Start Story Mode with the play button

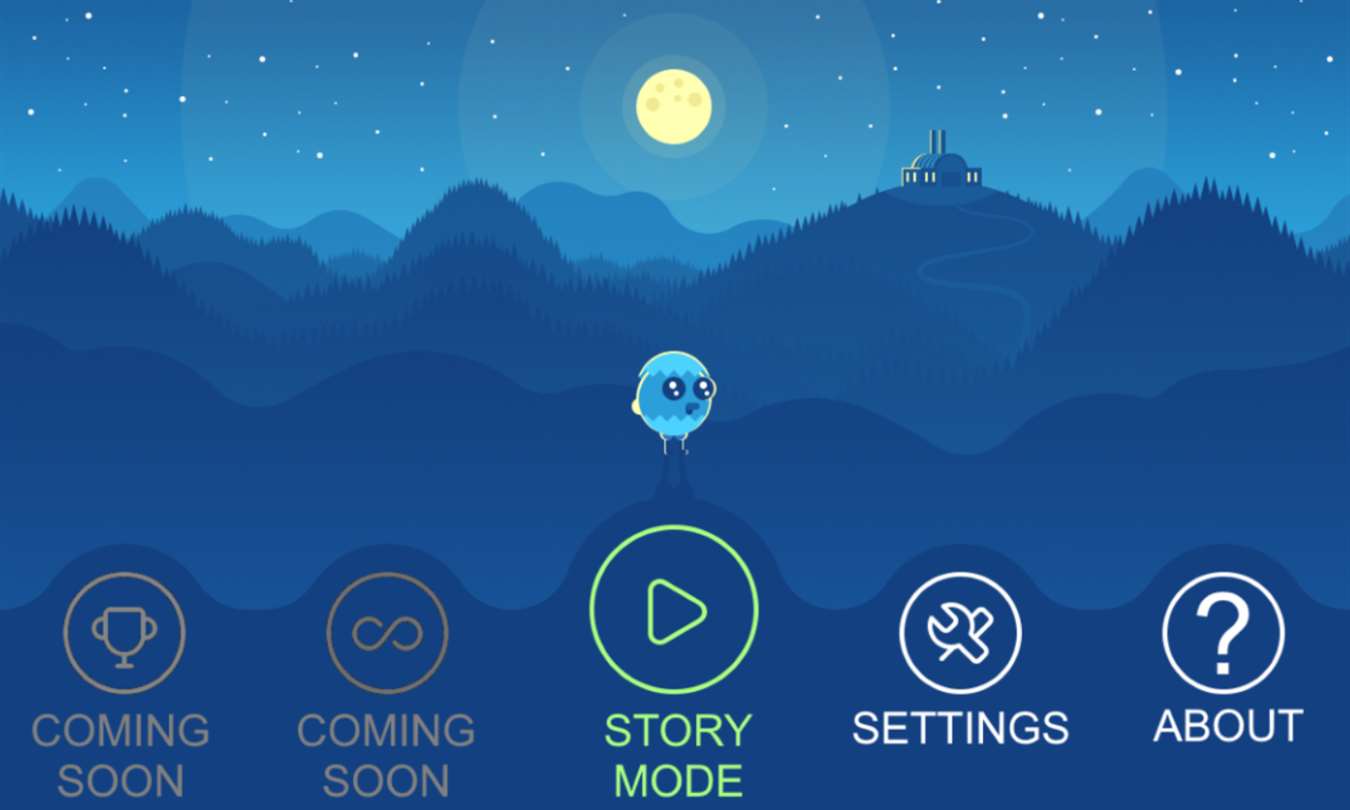tap(674, 609)
